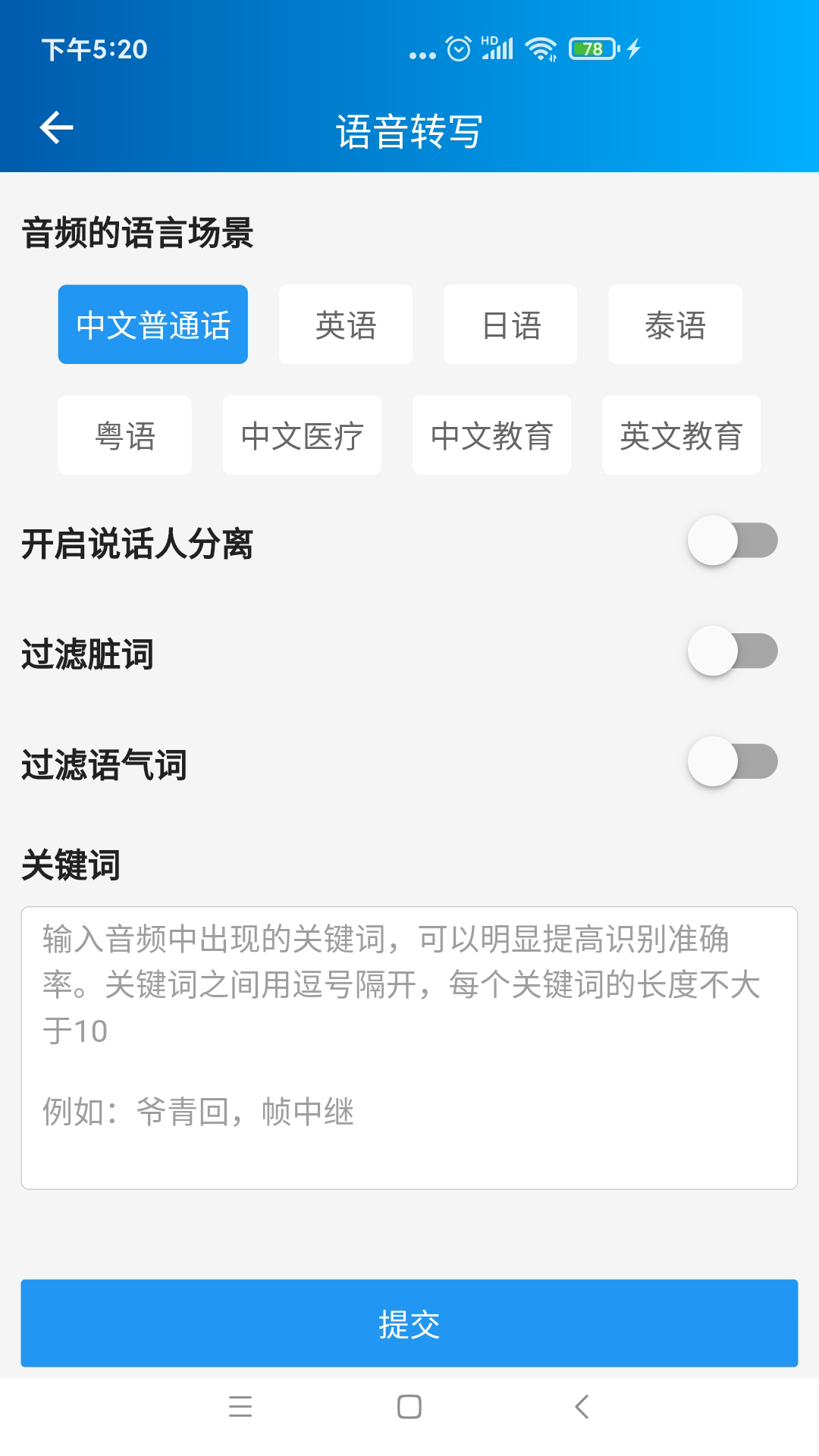
Task: Select the 中文教育 scene
Action: point(491,435)
